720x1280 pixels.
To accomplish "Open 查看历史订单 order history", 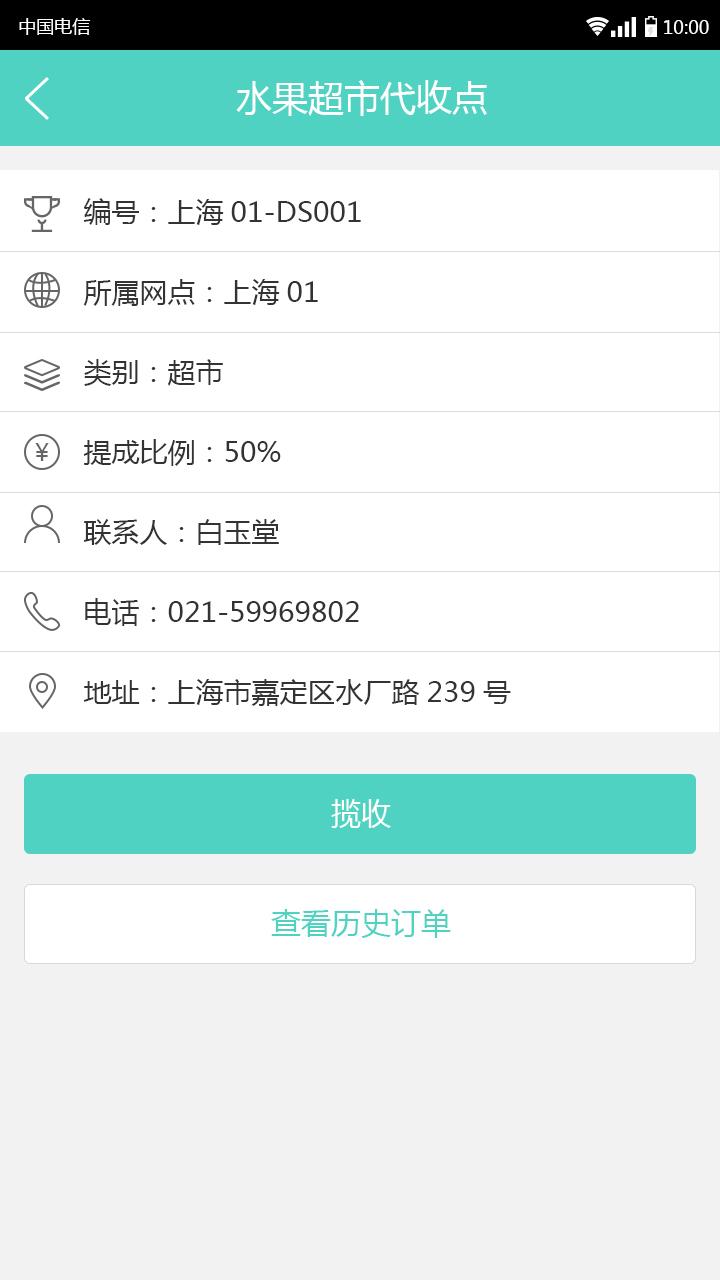I will 360,924.
